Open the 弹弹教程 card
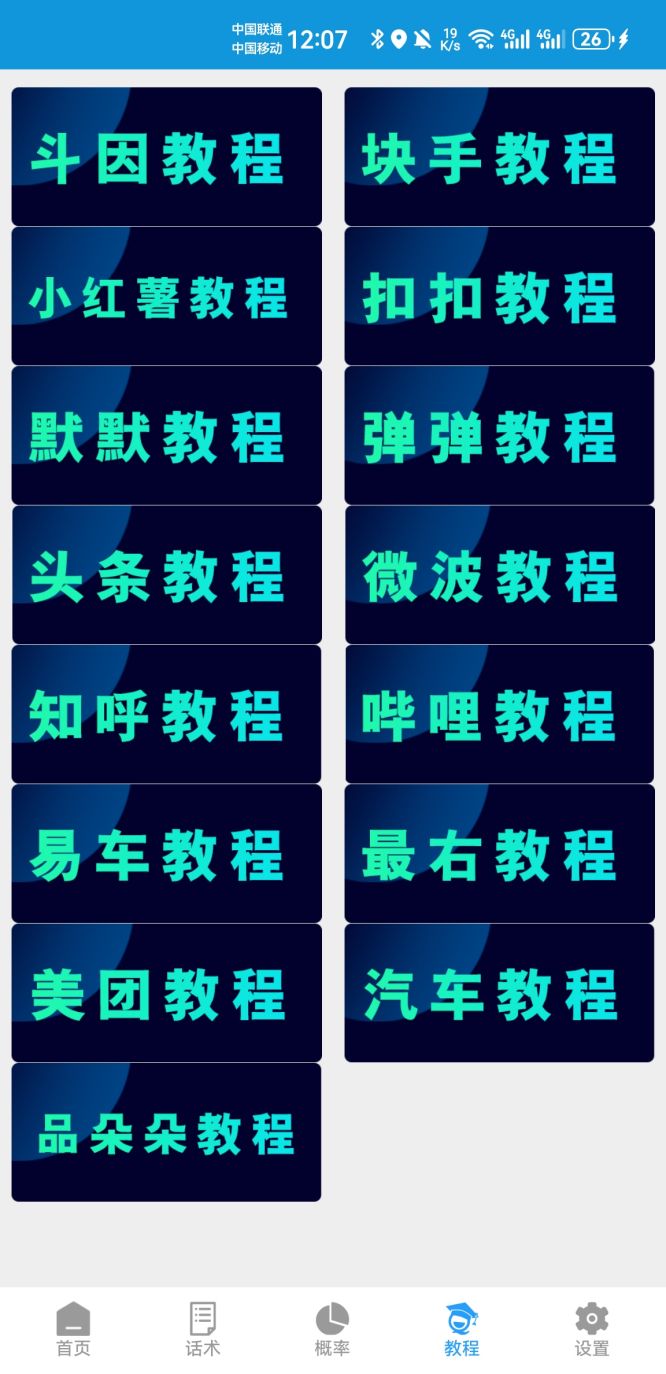The image size is (666, 1374). [x=499, y=435]
